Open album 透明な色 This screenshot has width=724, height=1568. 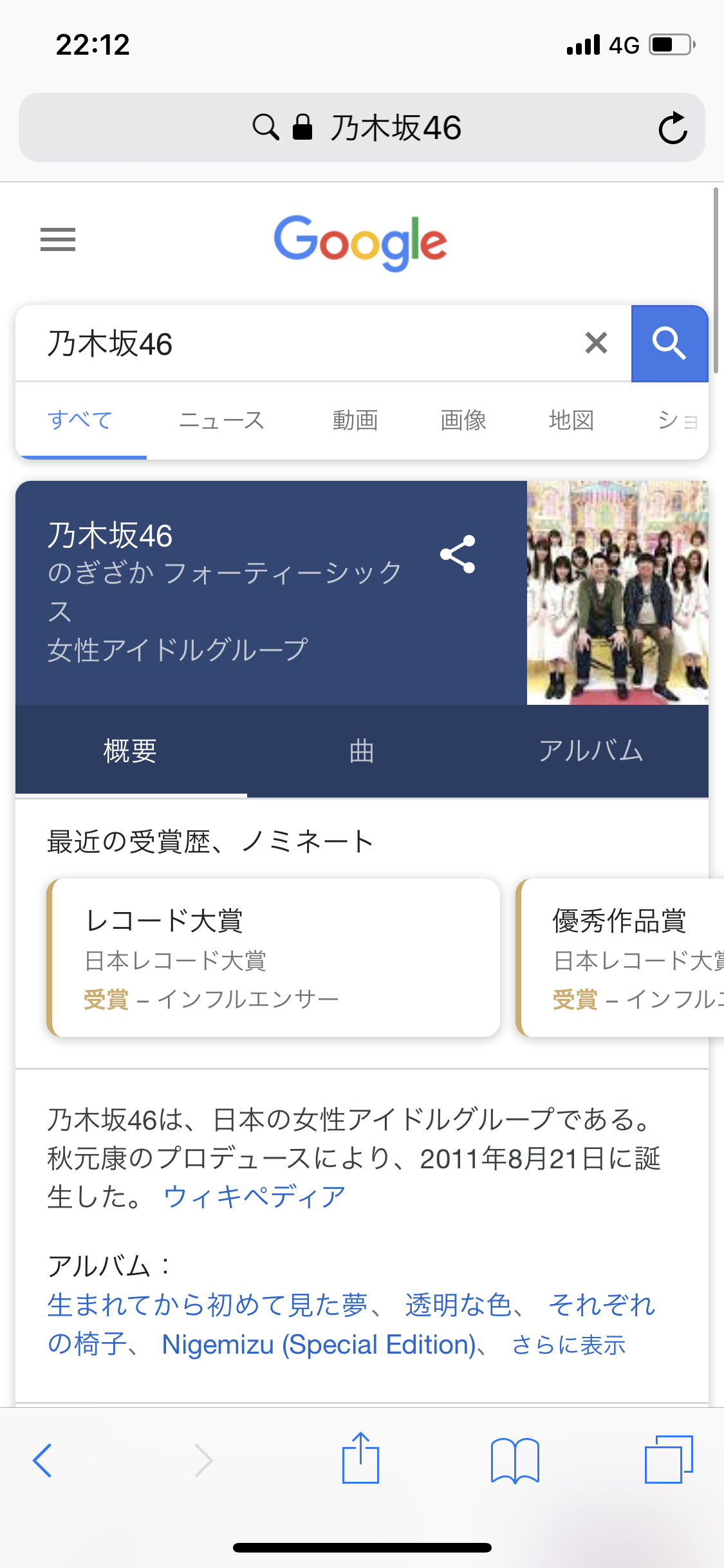[458, 1305]
